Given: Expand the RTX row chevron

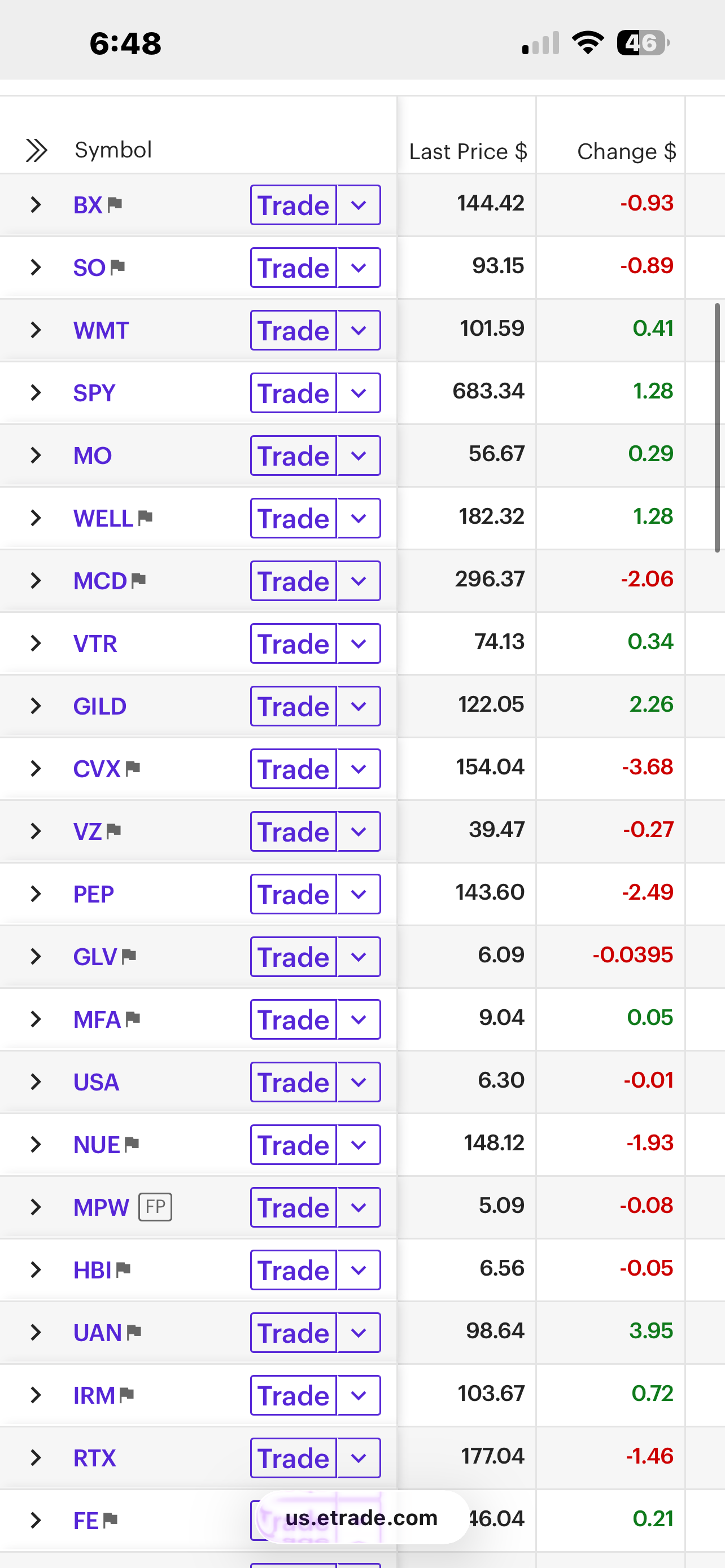Looking at the screenshot, I should [36, 1458].
